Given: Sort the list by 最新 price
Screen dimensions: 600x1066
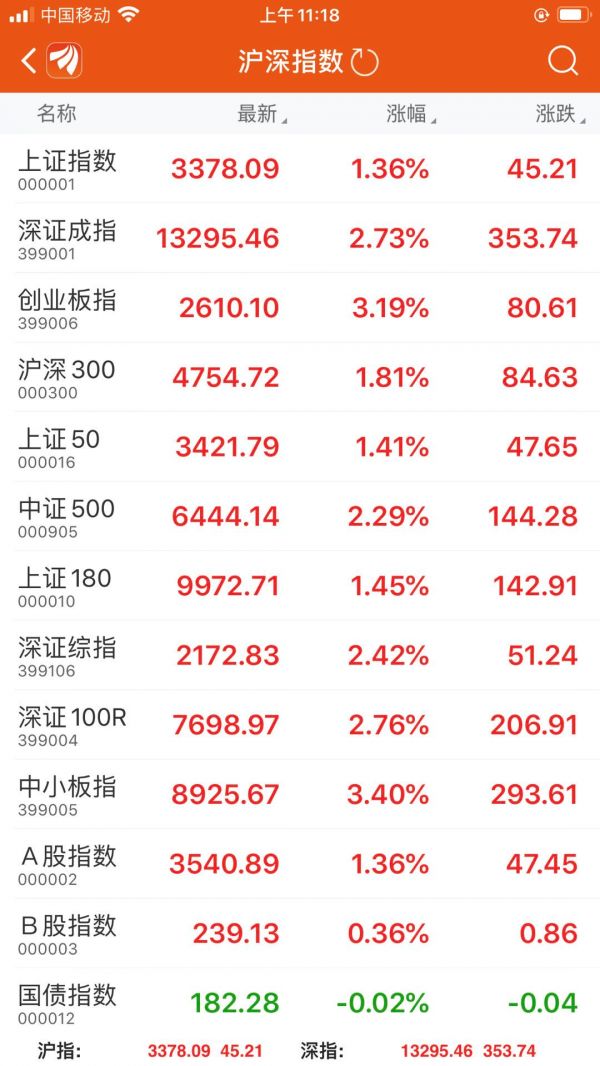Looking at the screenshot, I should (260, 114).
